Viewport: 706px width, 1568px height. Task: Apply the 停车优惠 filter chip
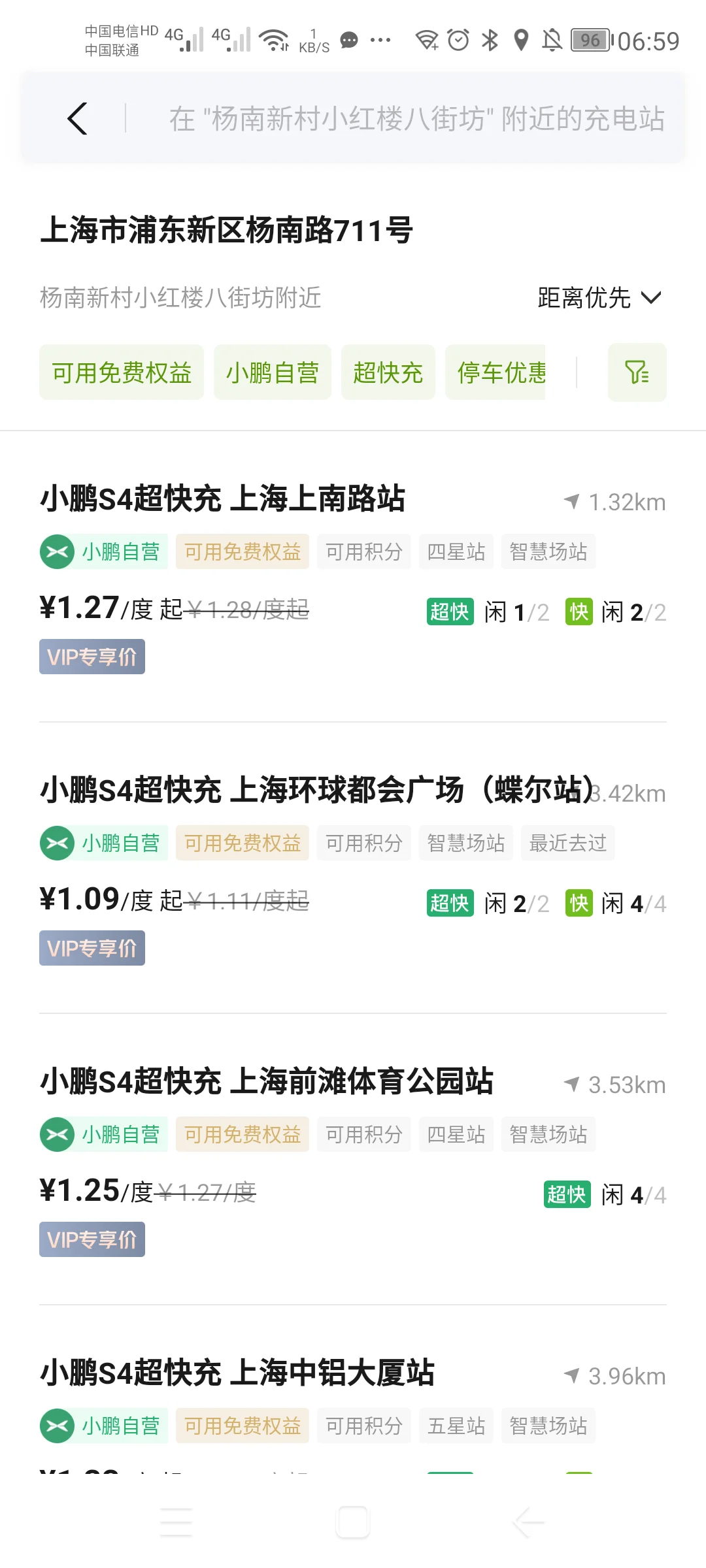point(496,372)
